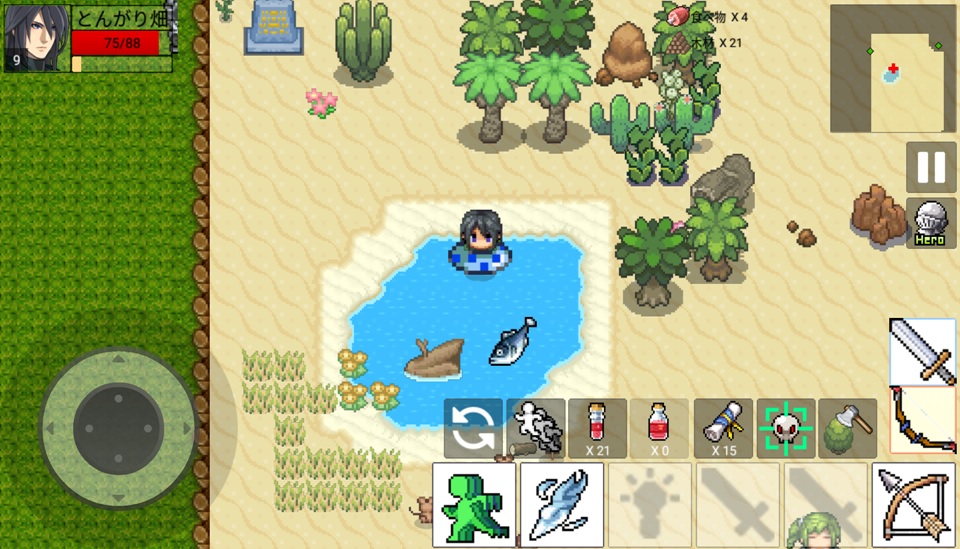Tap the axe and tree chopping button

pos(847,429)
